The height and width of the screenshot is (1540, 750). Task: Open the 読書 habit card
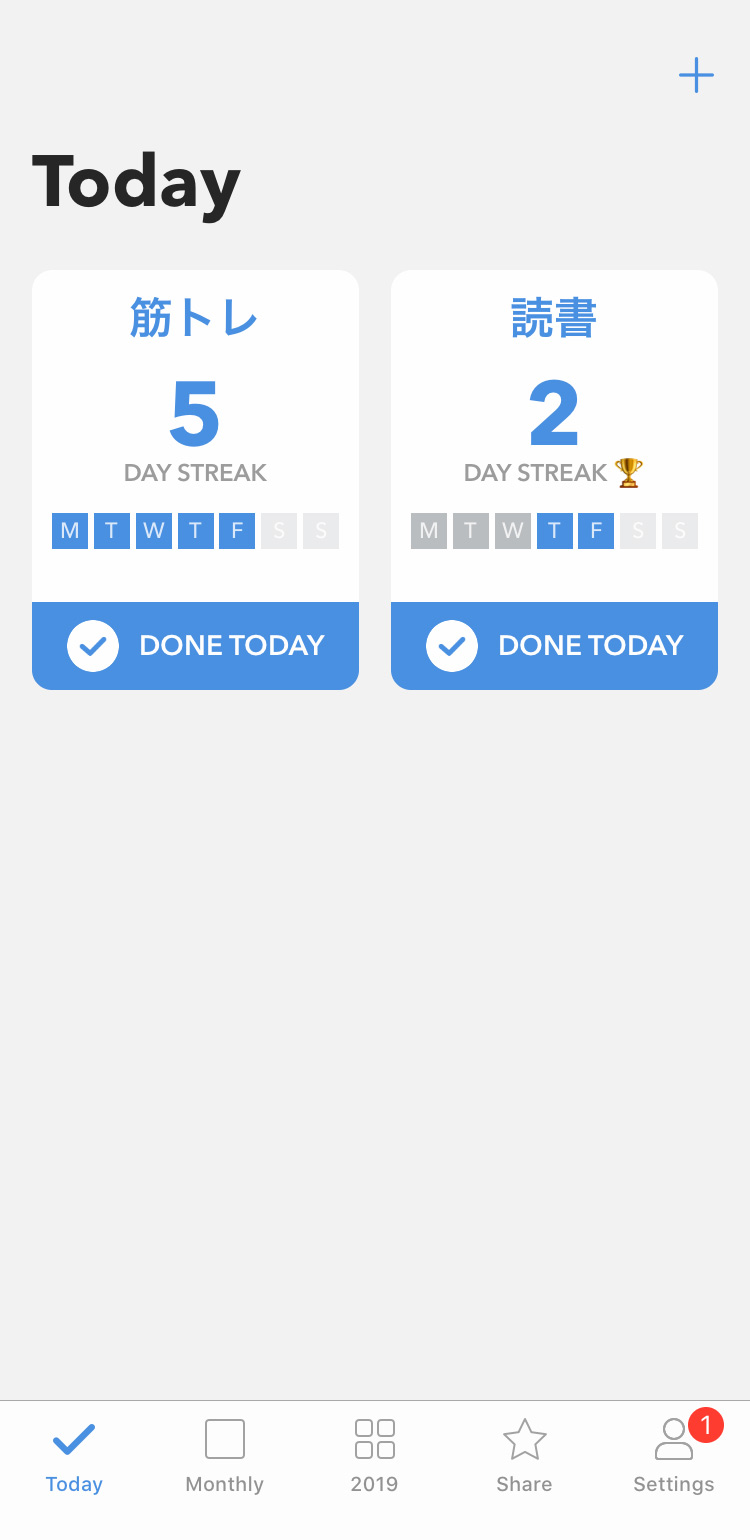pos(554,436)
